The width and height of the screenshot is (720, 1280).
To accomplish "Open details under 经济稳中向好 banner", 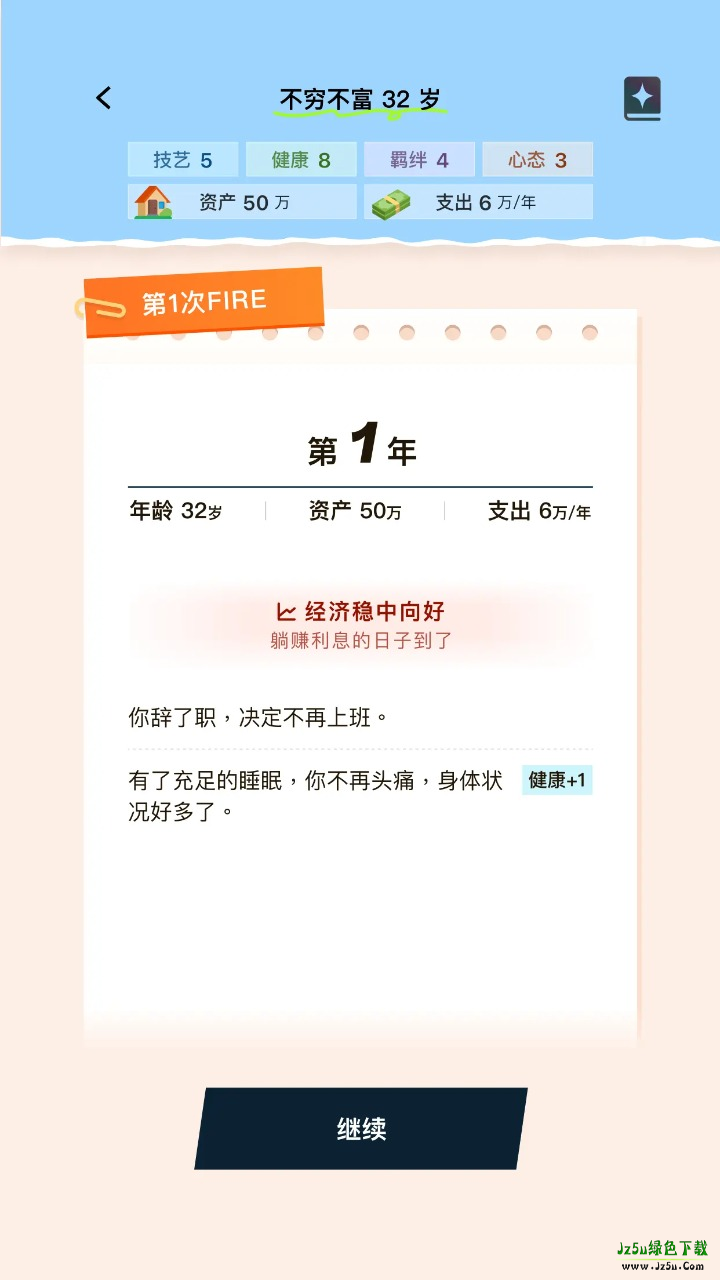I will click(x=360, y=640).
